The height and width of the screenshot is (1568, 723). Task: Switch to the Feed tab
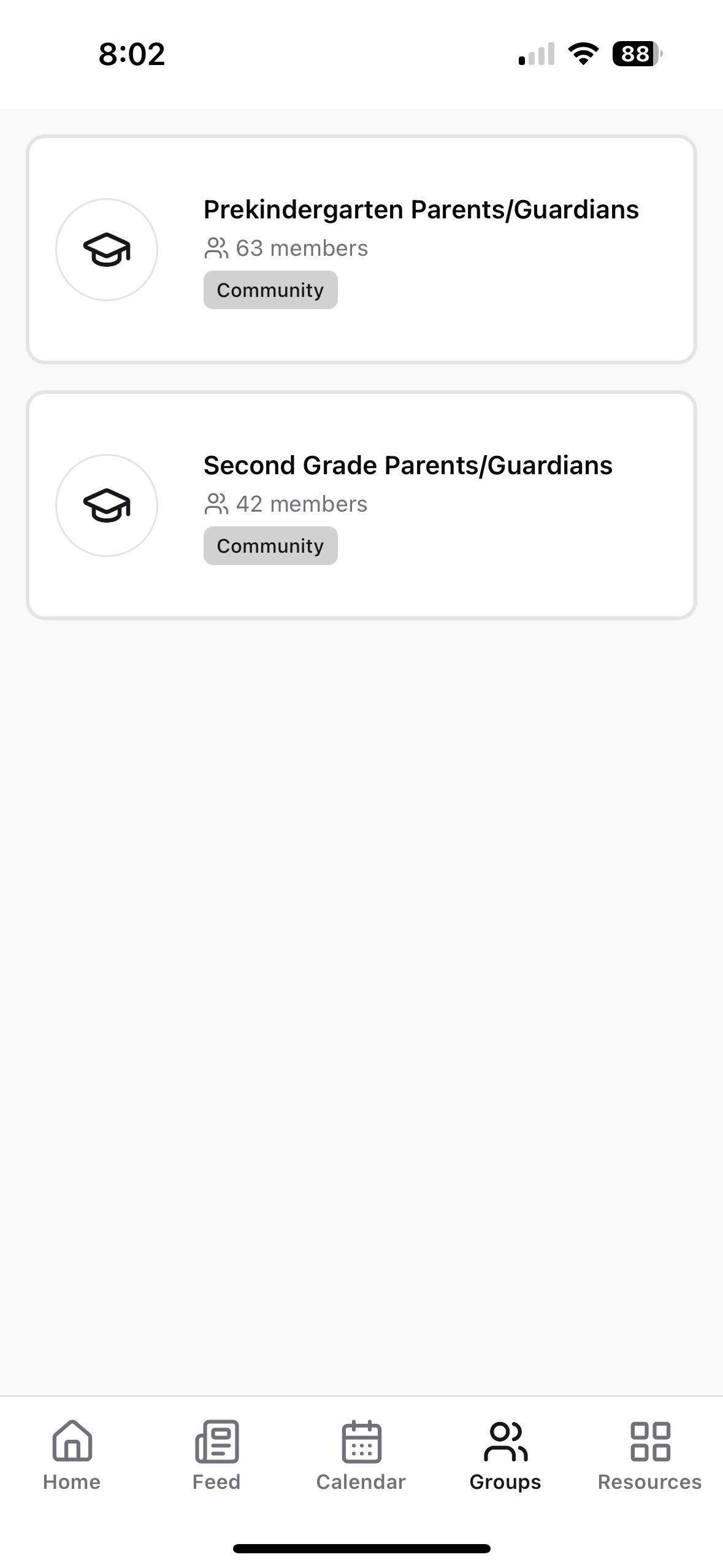click(216, 1455)
